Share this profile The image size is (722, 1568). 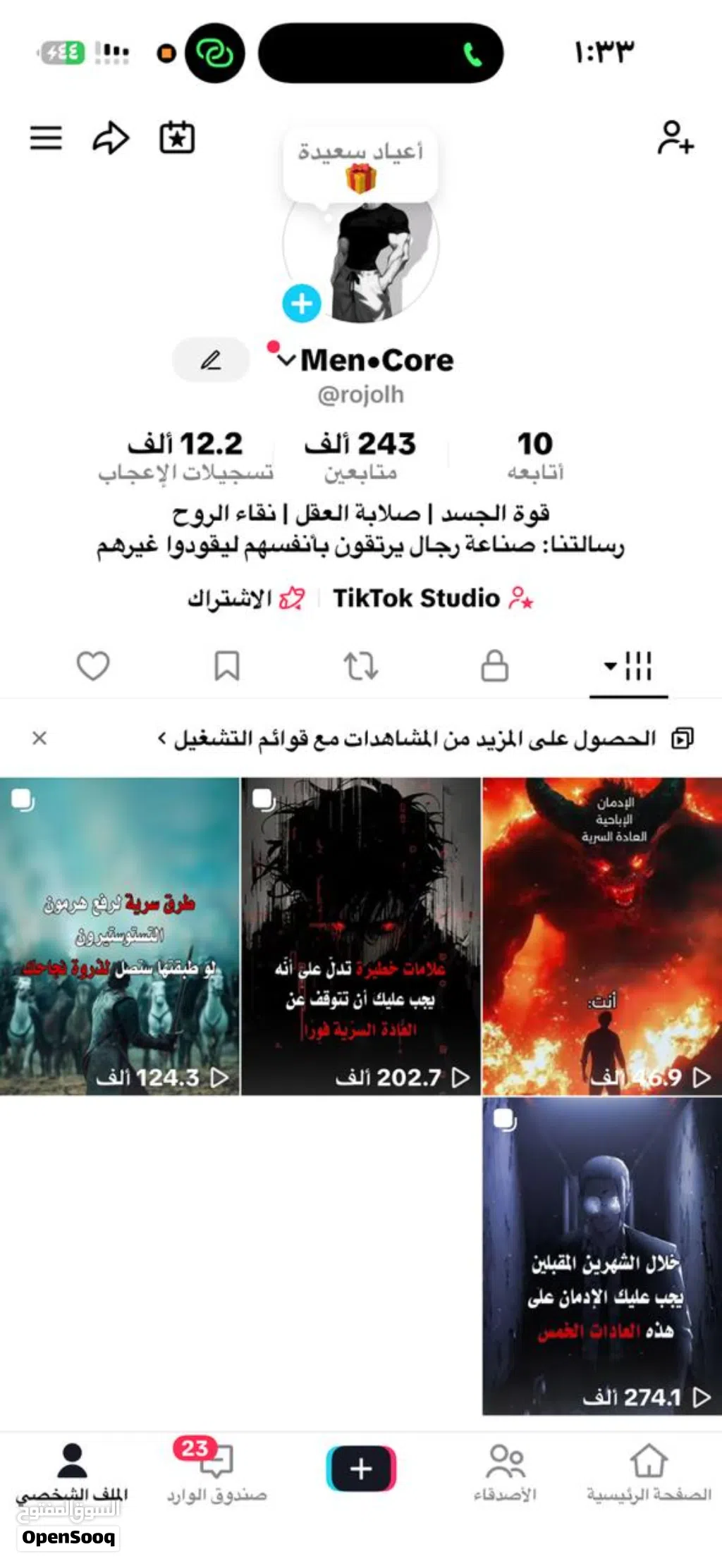point(111,138)
